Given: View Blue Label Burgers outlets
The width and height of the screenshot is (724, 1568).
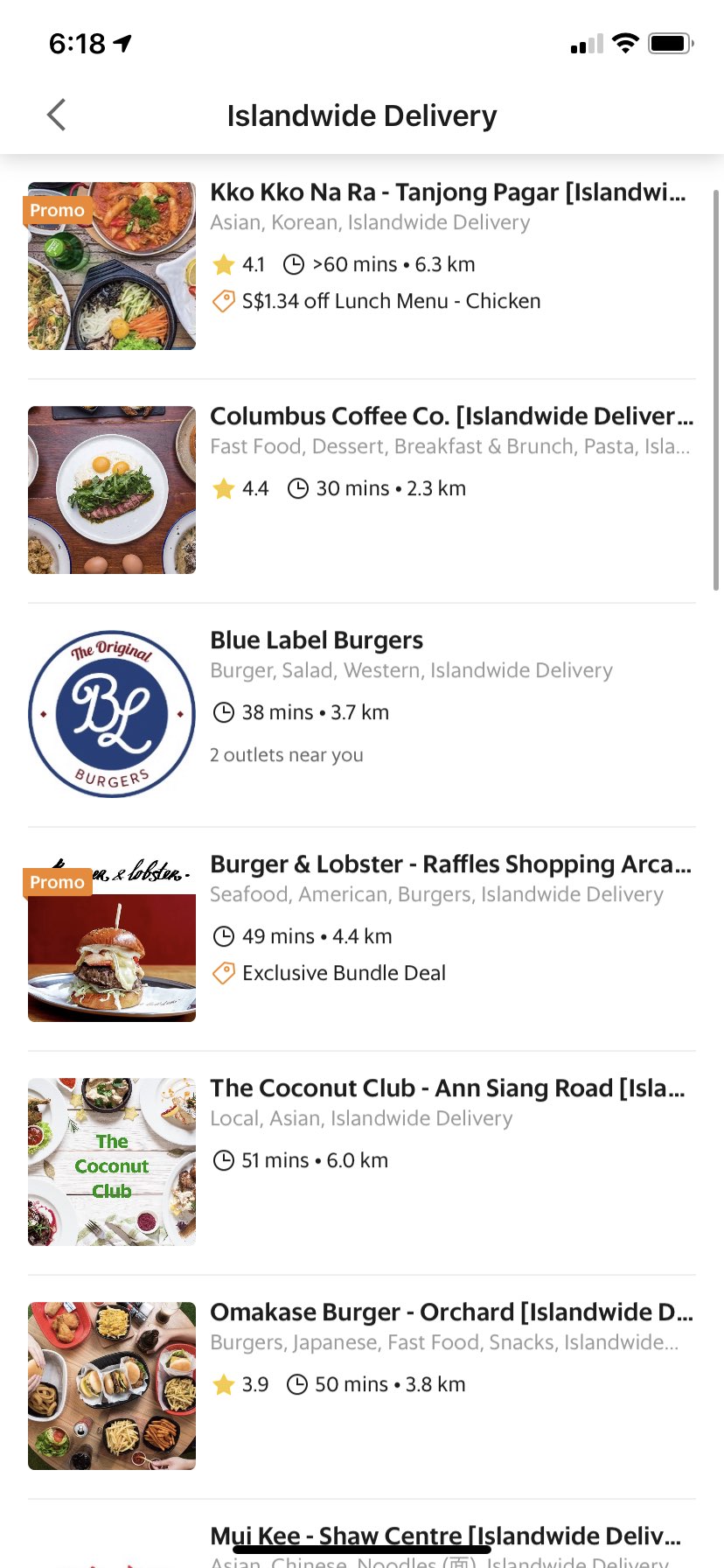Looking at the screenshot, I should (x=286, y=755).
